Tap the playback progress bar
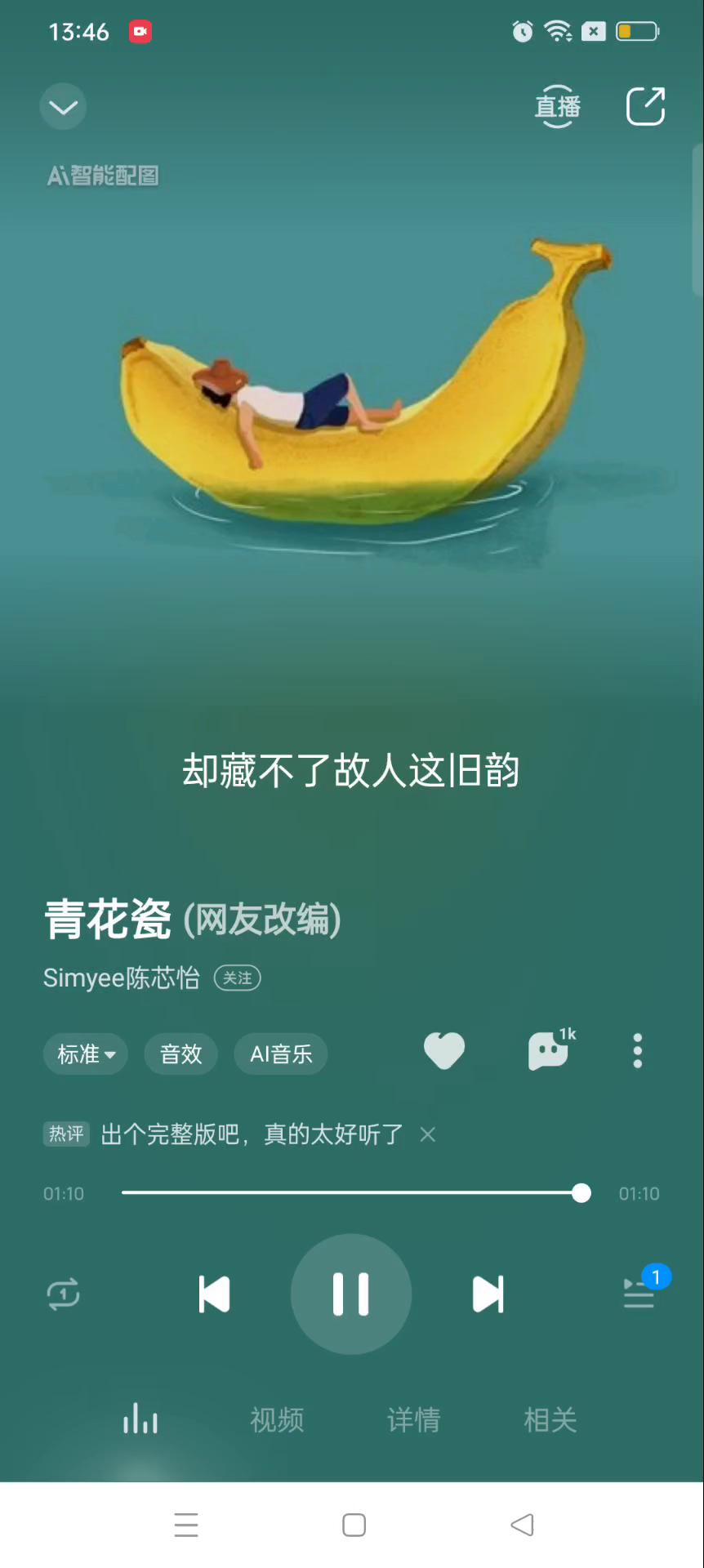The height and width of the screenshot is (1568, 704). tap(351, 1193)
